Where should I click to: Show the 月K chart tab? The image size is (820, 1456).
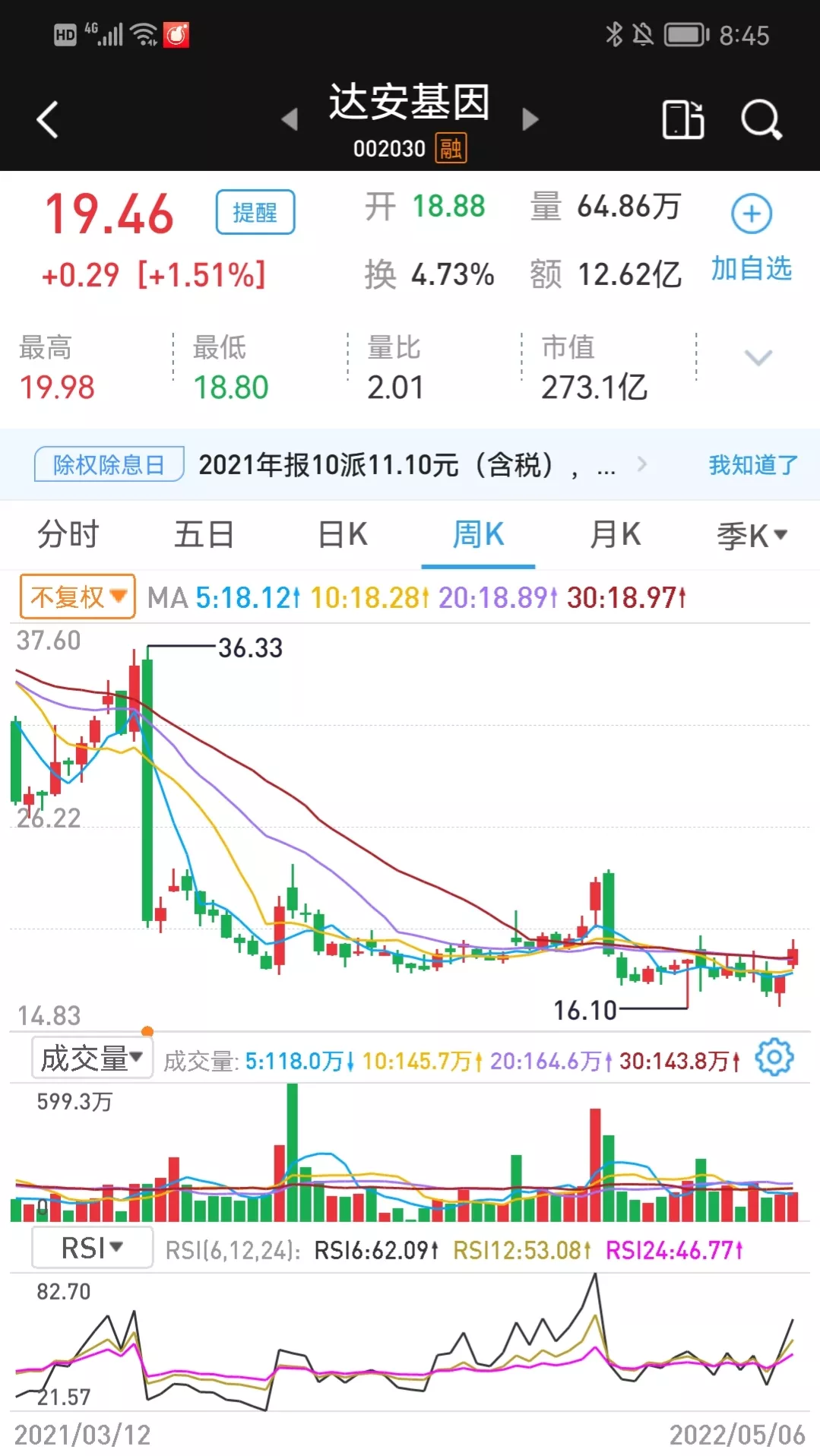click(x=615, y=535)
